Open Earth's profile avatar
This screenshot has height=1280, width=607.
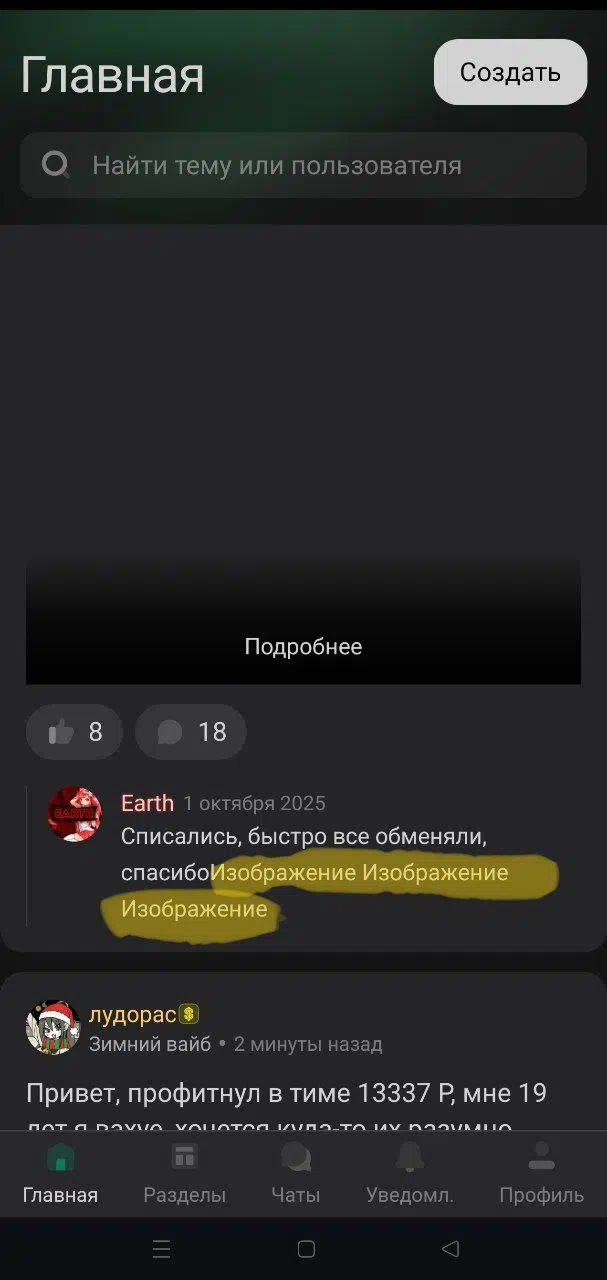[75, 814]
